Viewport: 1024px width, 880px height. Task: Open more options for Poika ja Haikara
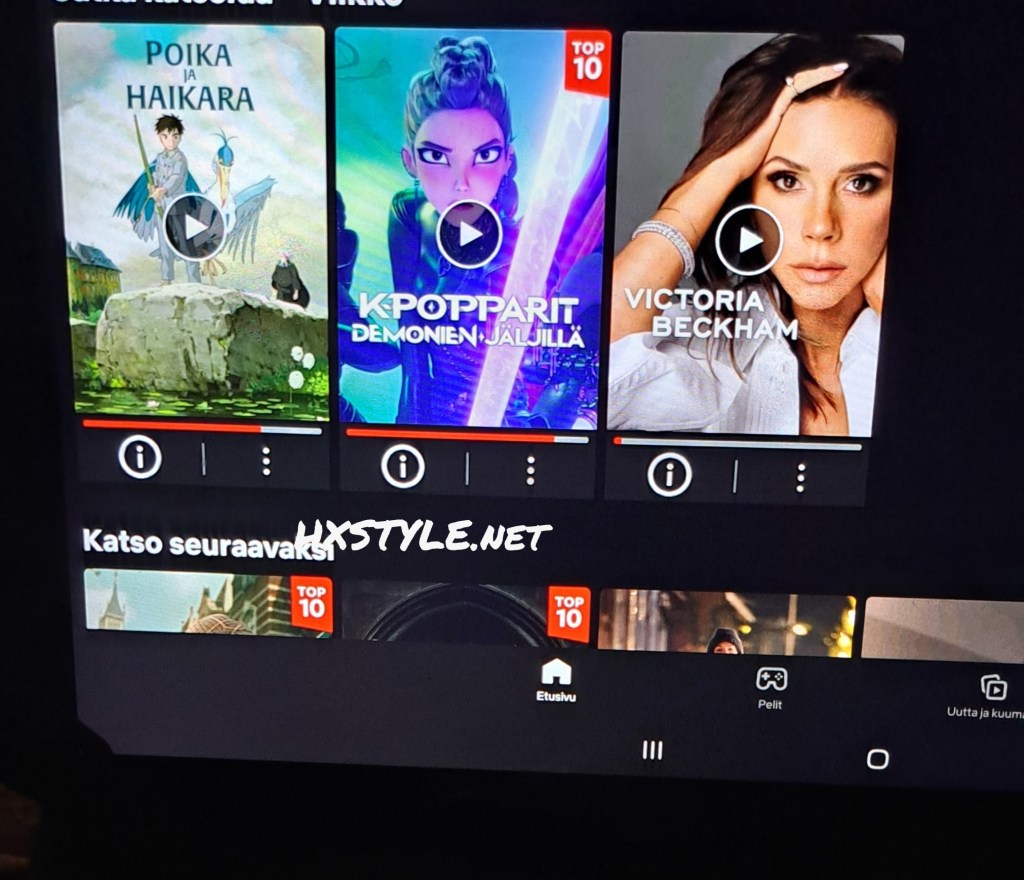(x=266, y=461)
